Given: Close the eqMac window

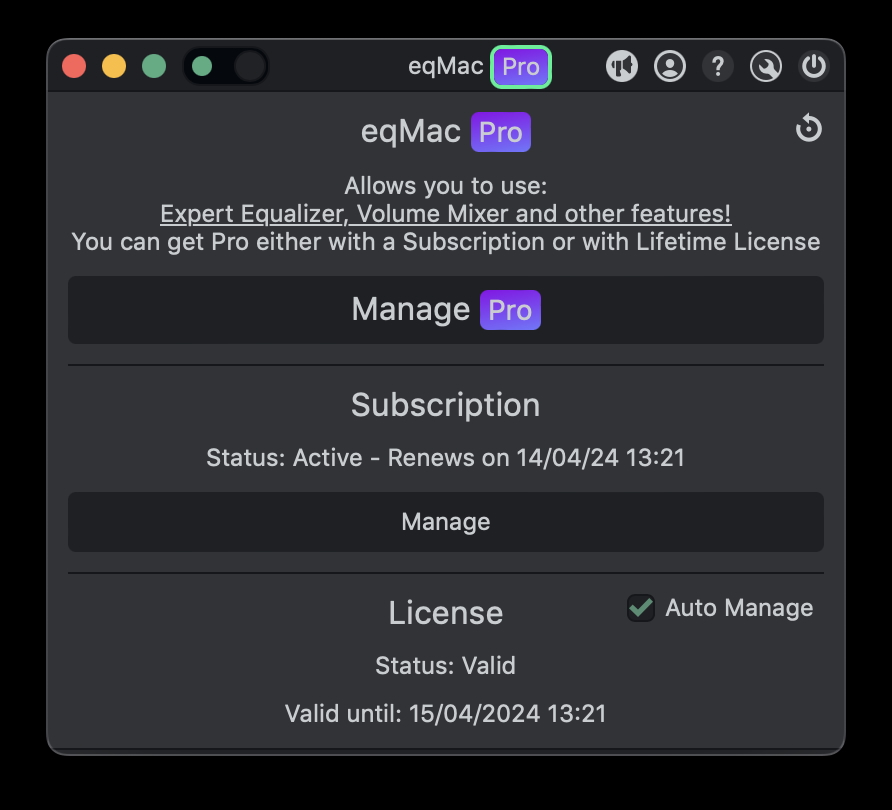Looking at the screenshot, I should pyautogui.click(x=74, y=67).
